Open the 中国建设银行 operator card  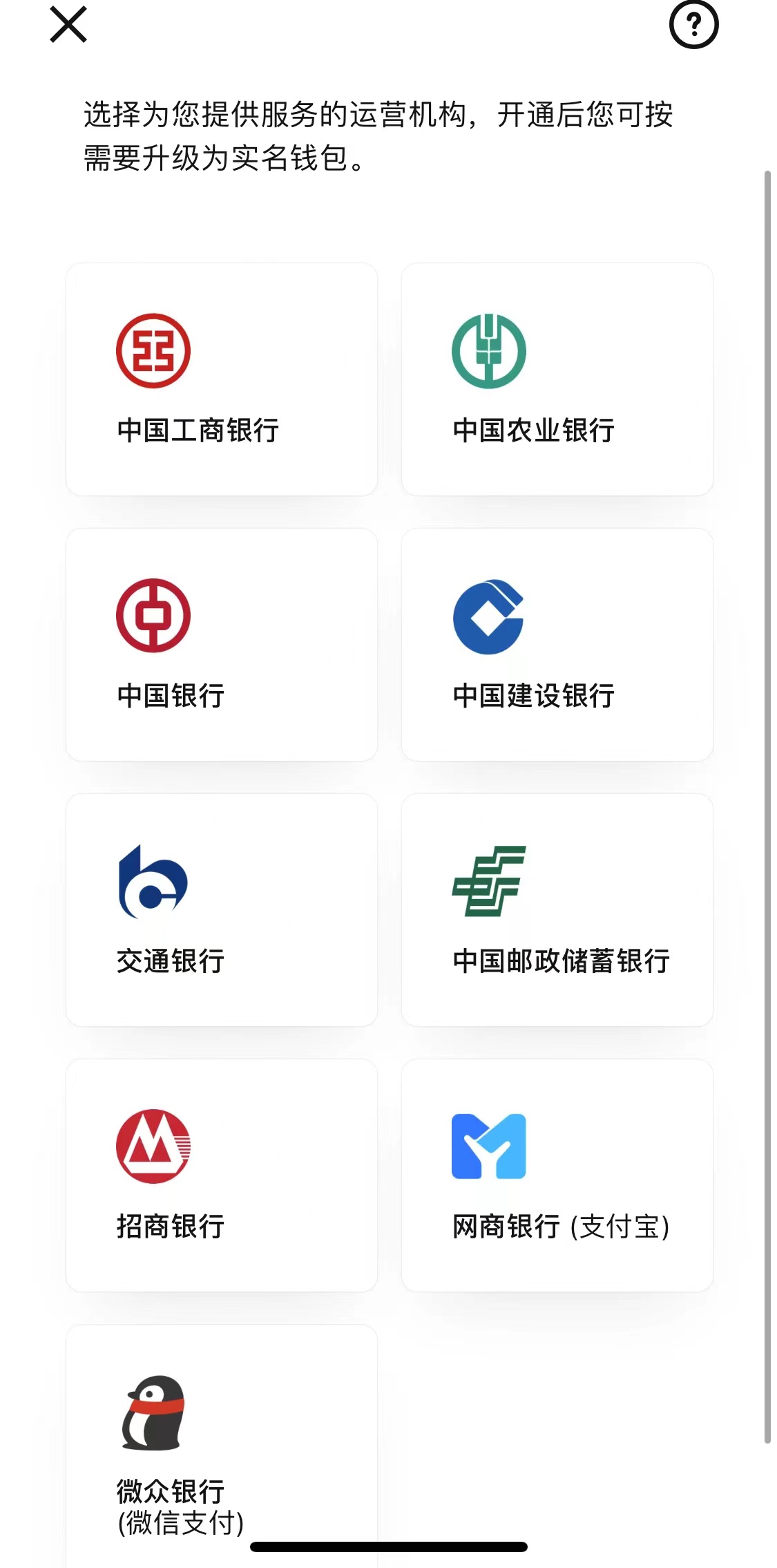(x=557, y=644)
